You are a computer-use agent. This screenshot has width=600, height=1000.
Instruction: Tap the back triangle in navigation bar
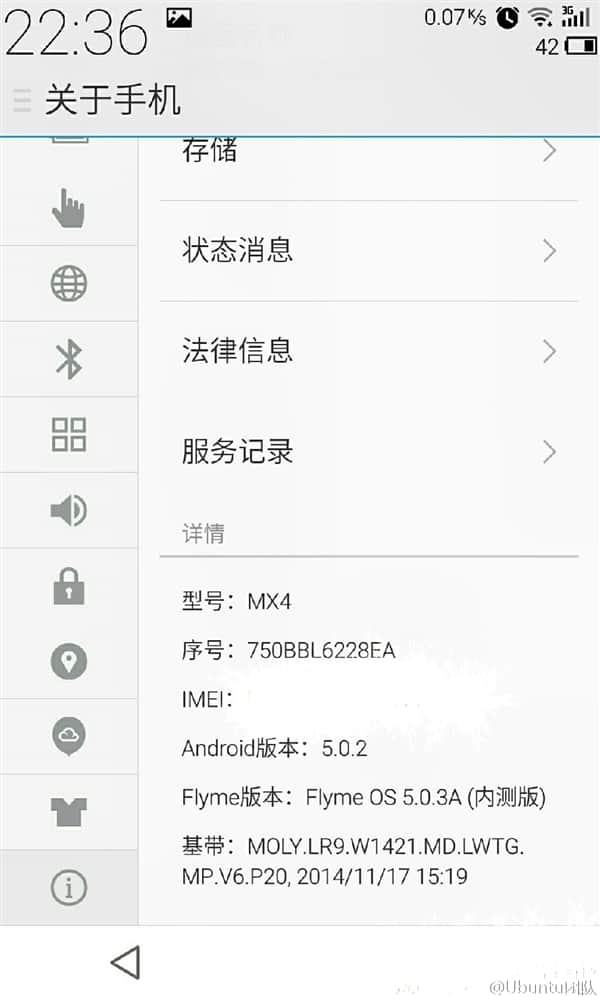pos(125,962)
